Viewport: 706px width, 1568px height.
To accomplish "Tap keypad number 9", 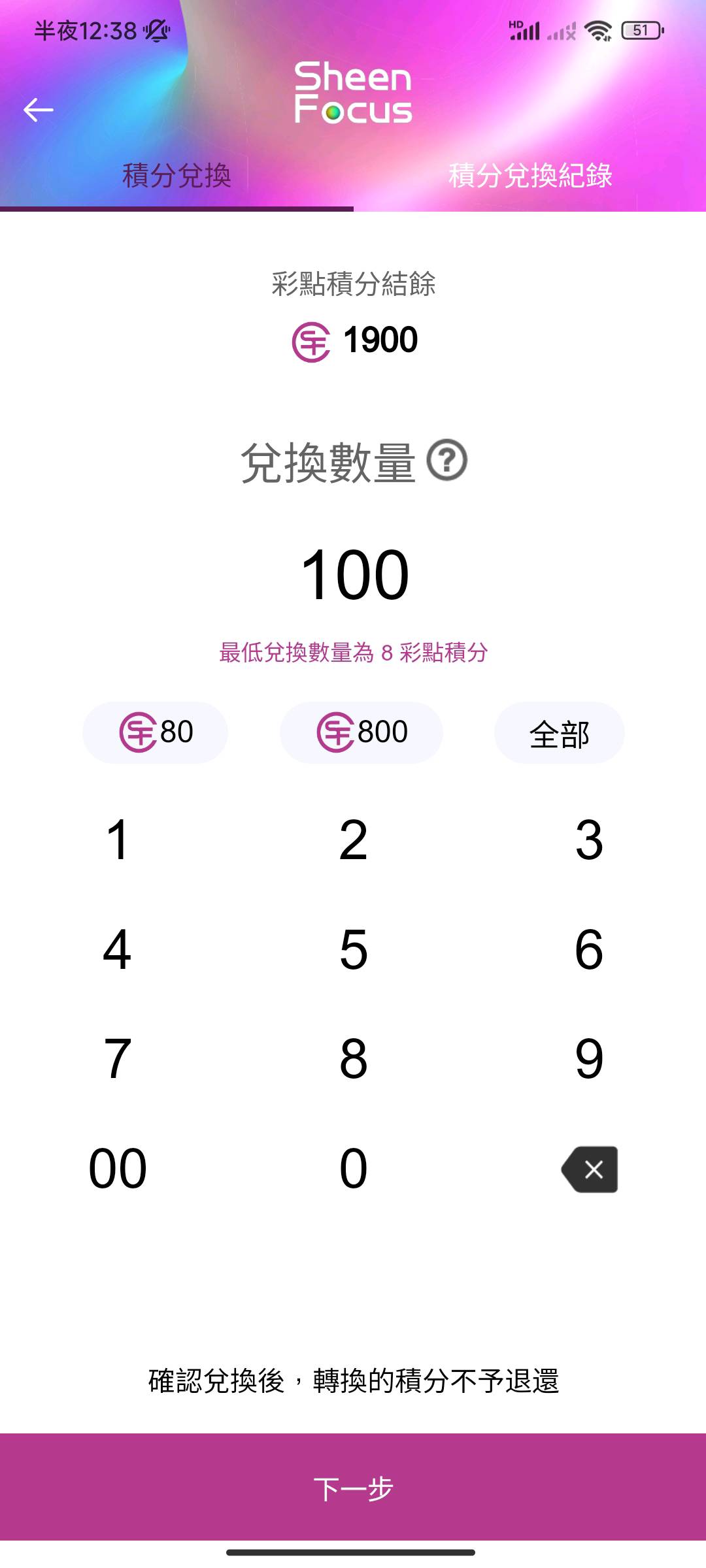I will point(588,1059).
